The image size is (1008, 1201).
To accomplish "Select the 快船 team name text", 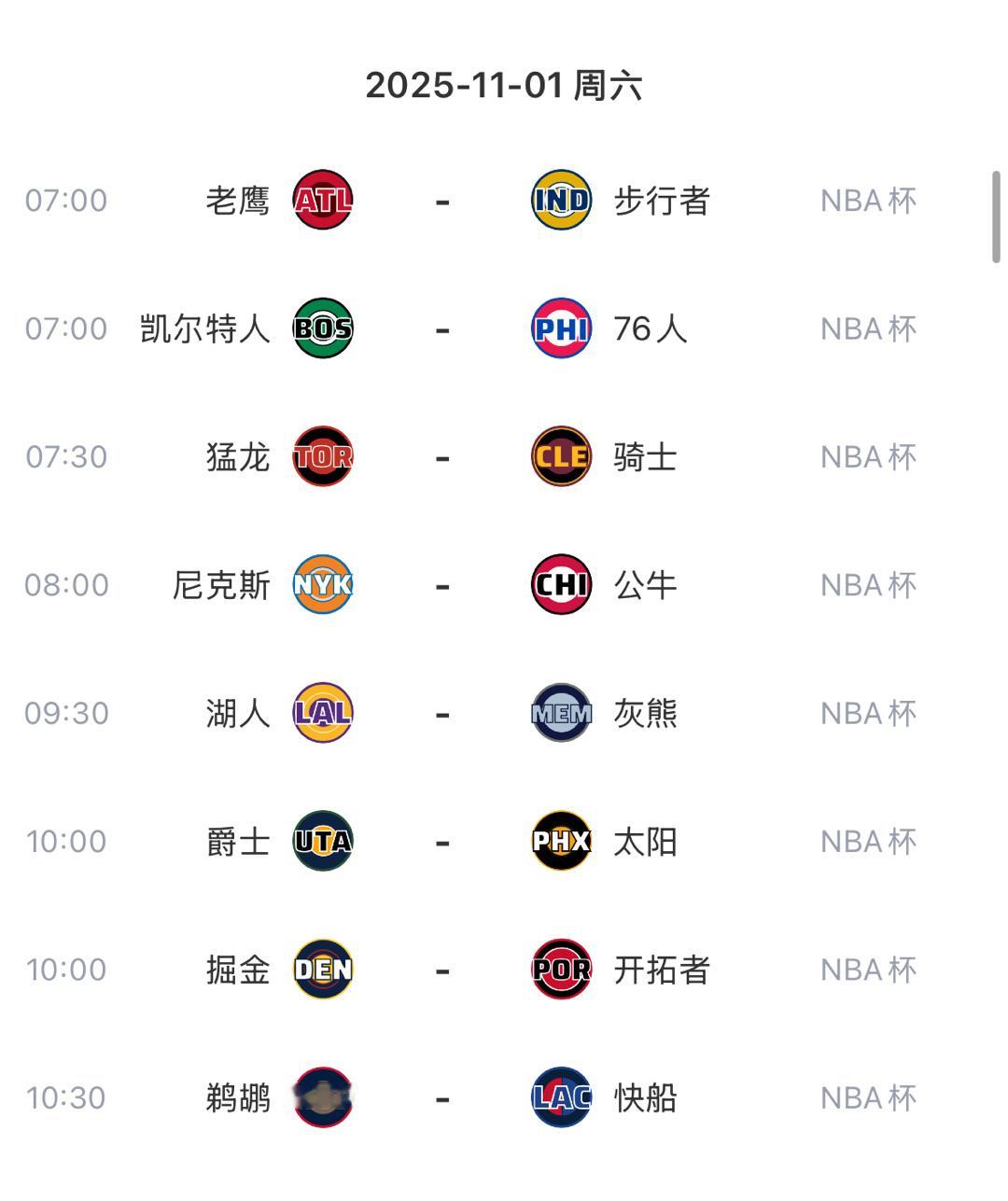I will pyautogui.click(x=644, y=1098).
